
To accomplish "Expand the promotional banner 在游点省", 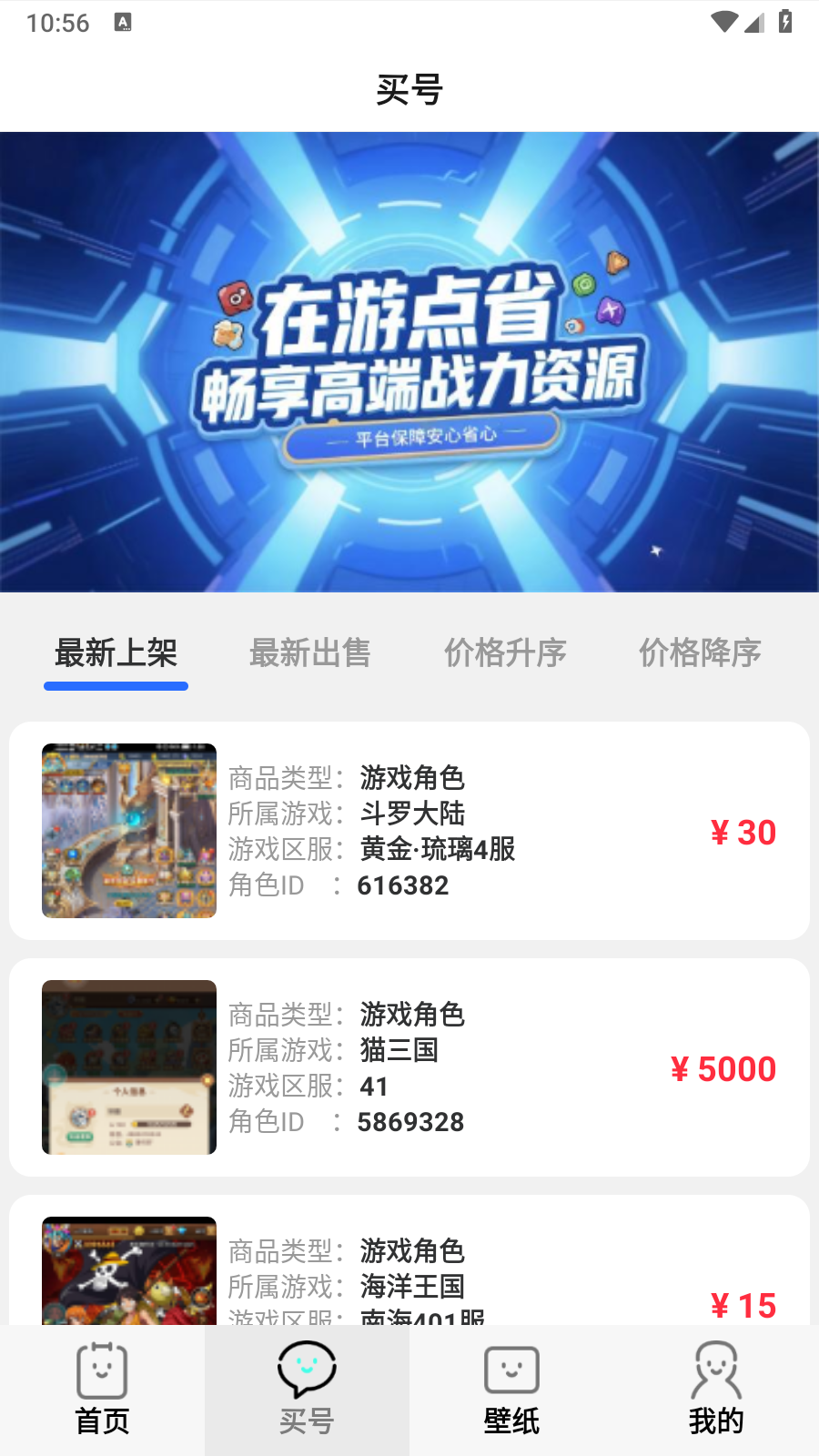I will 409,362.
